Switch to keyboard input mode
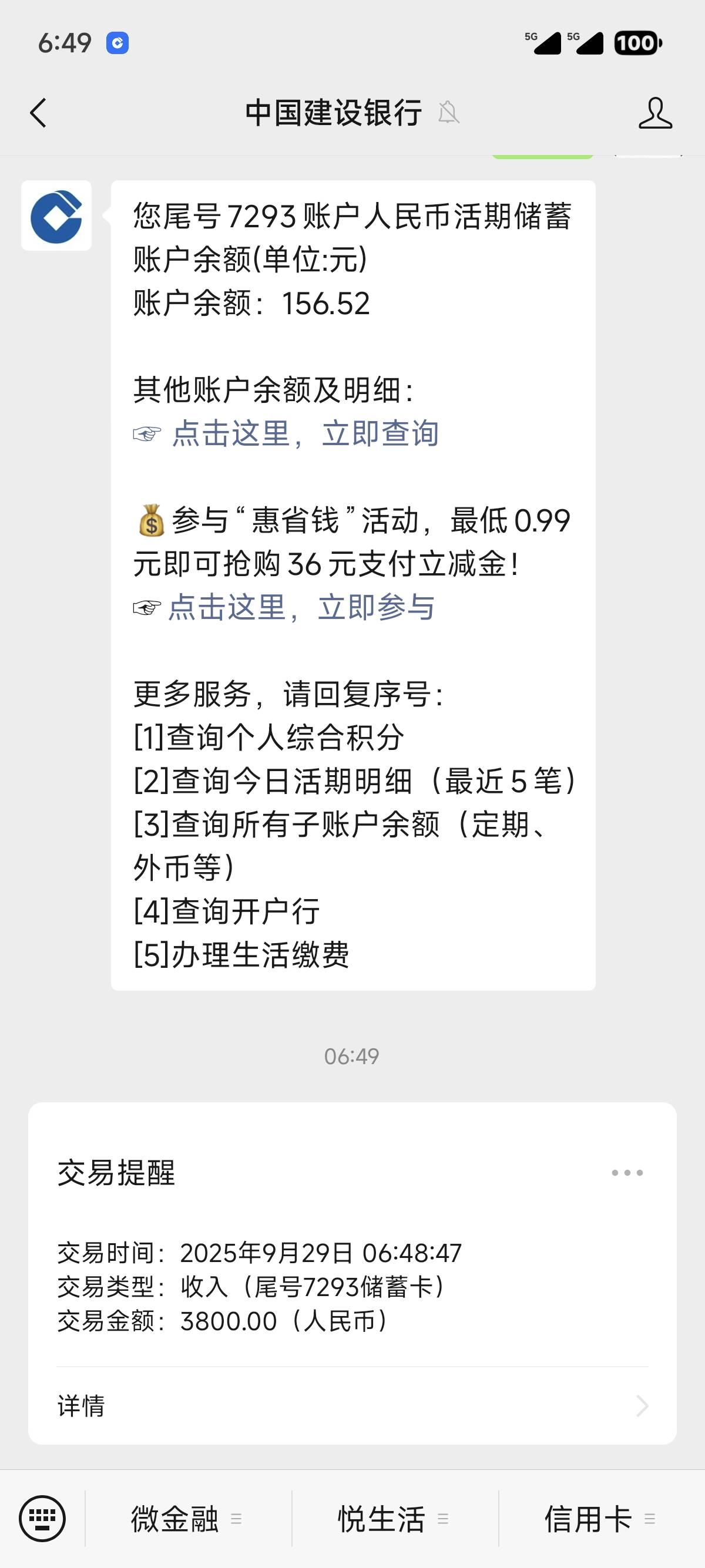The width and height of the screenshot is (705, 1568). coord(42,1519)
